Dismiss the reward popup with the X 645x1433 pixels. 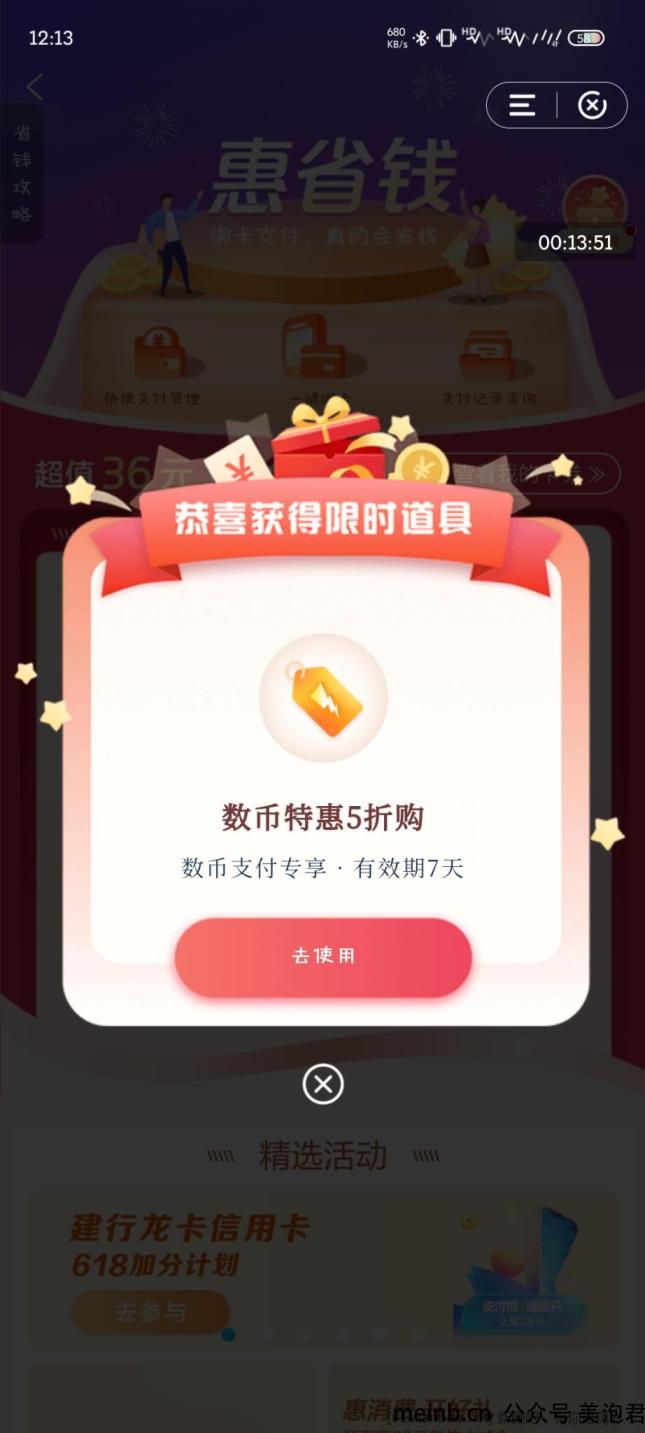(x=322, y=1084)
